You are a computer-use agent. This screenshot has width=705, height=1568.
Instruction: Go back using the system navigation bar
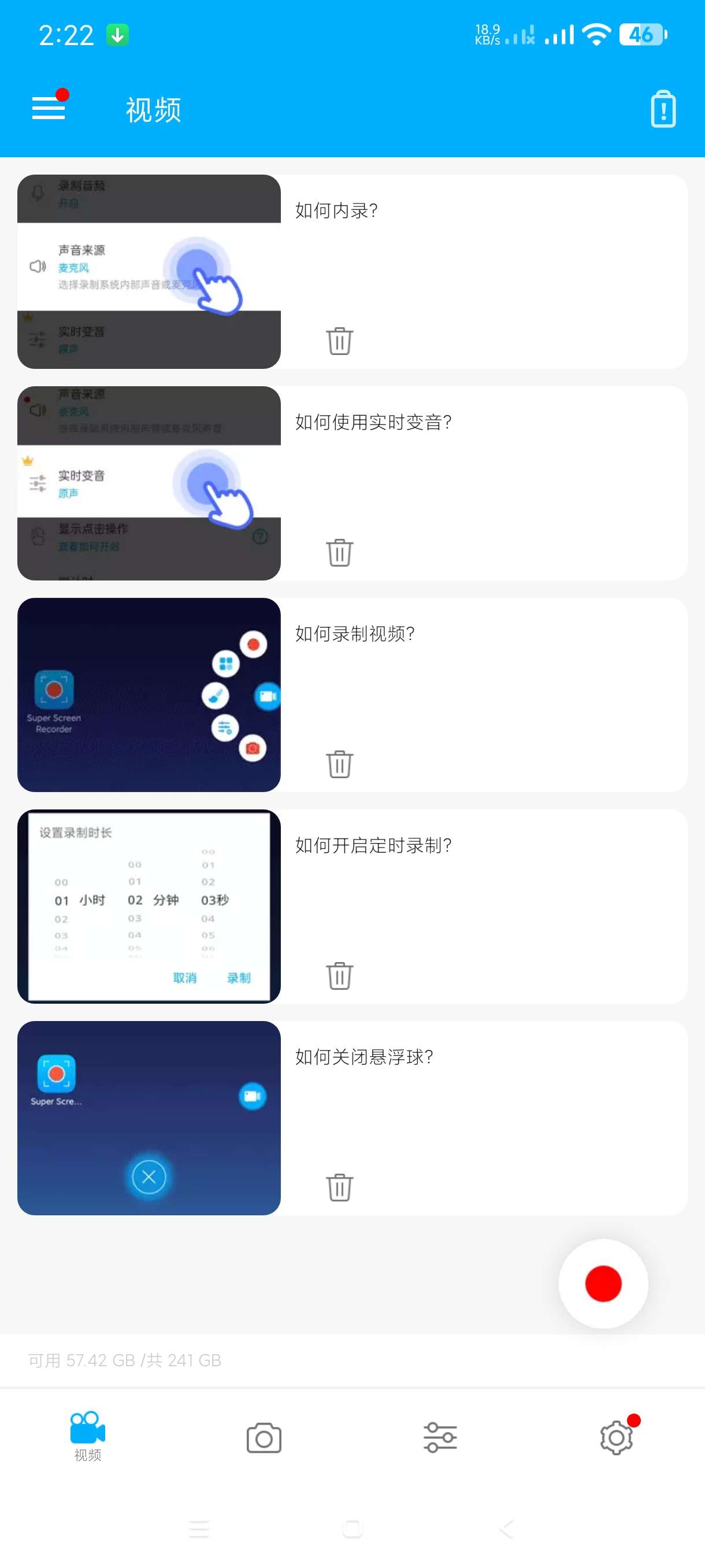[506, 1529]
